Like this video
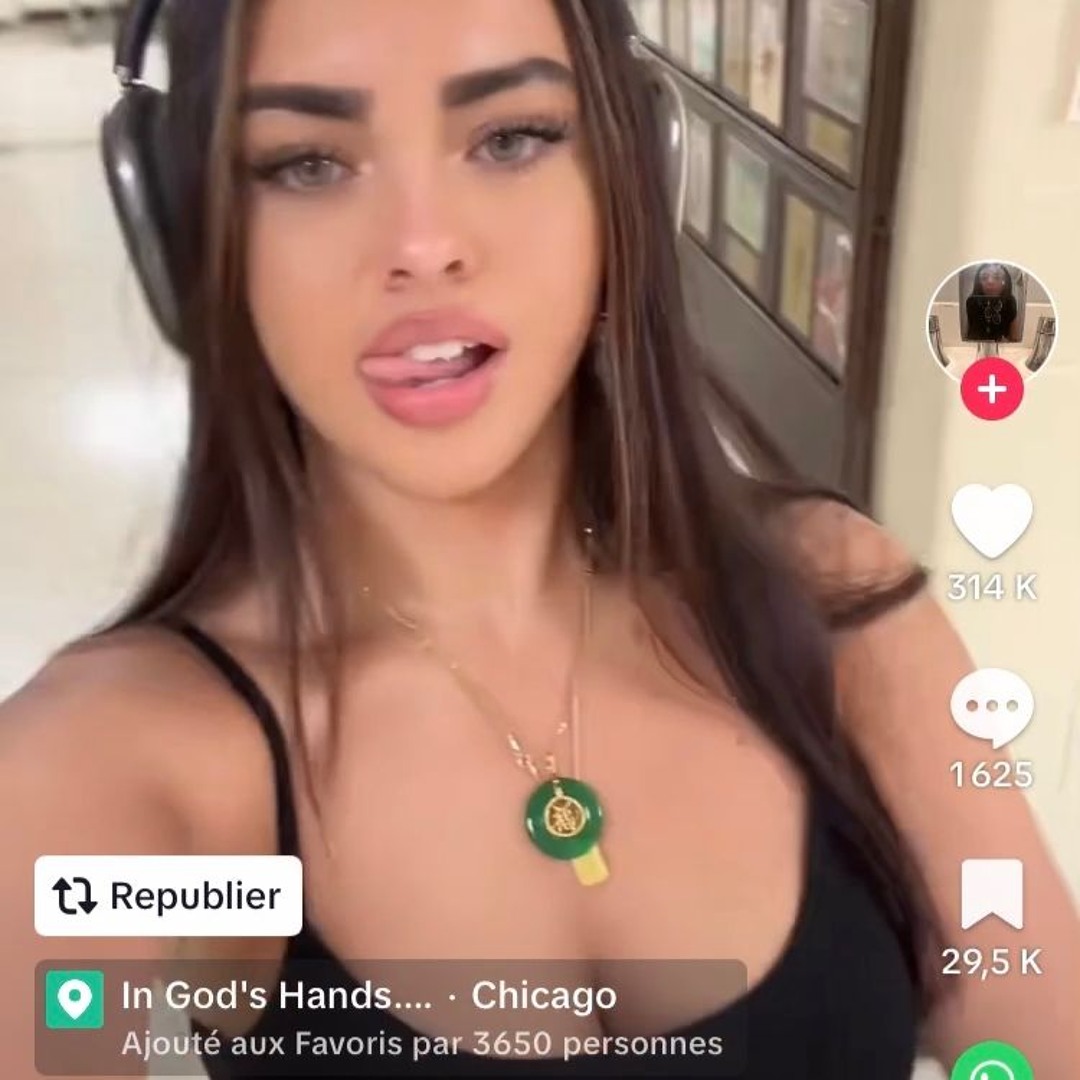The width and height of the screenshot is (1080, 1080). click(991, 522)
